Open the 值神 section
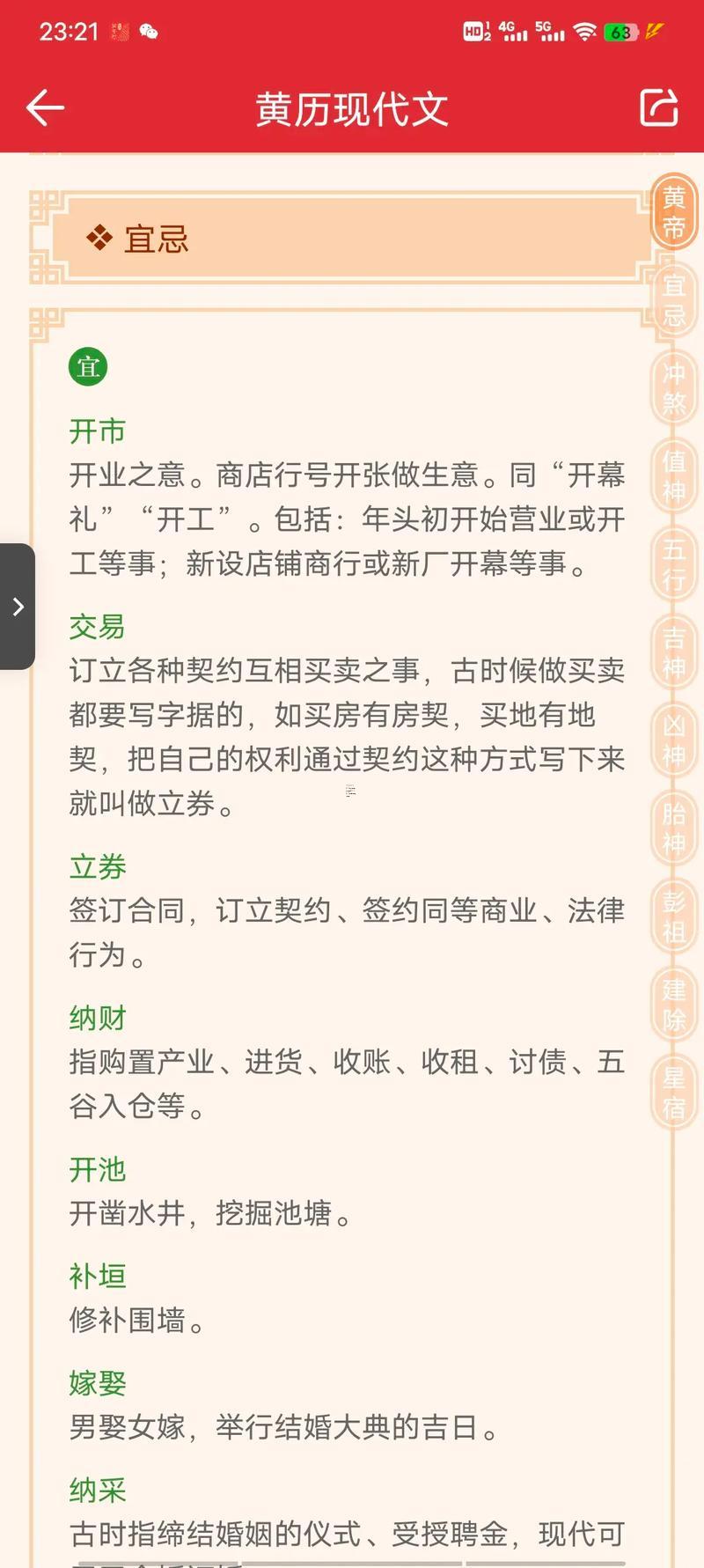The image size is (704, 1568). (674, 476)
